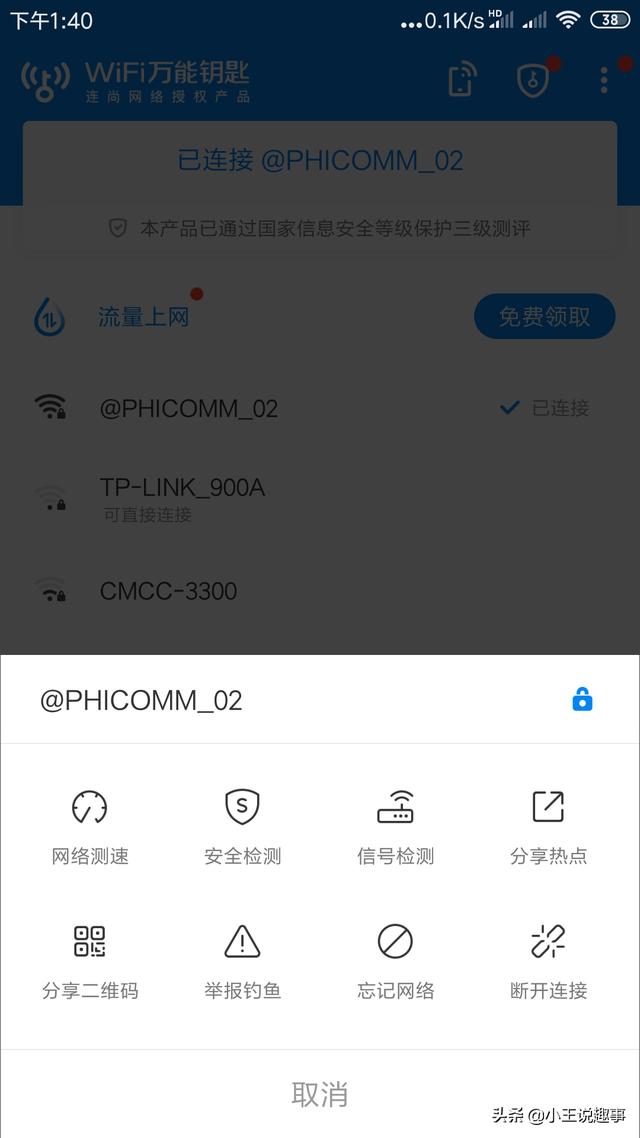Select 忘记网络 to forget this network
The height and width of the screenshot is (1138, 640).
pyautogui.click(x=395, y=960)
